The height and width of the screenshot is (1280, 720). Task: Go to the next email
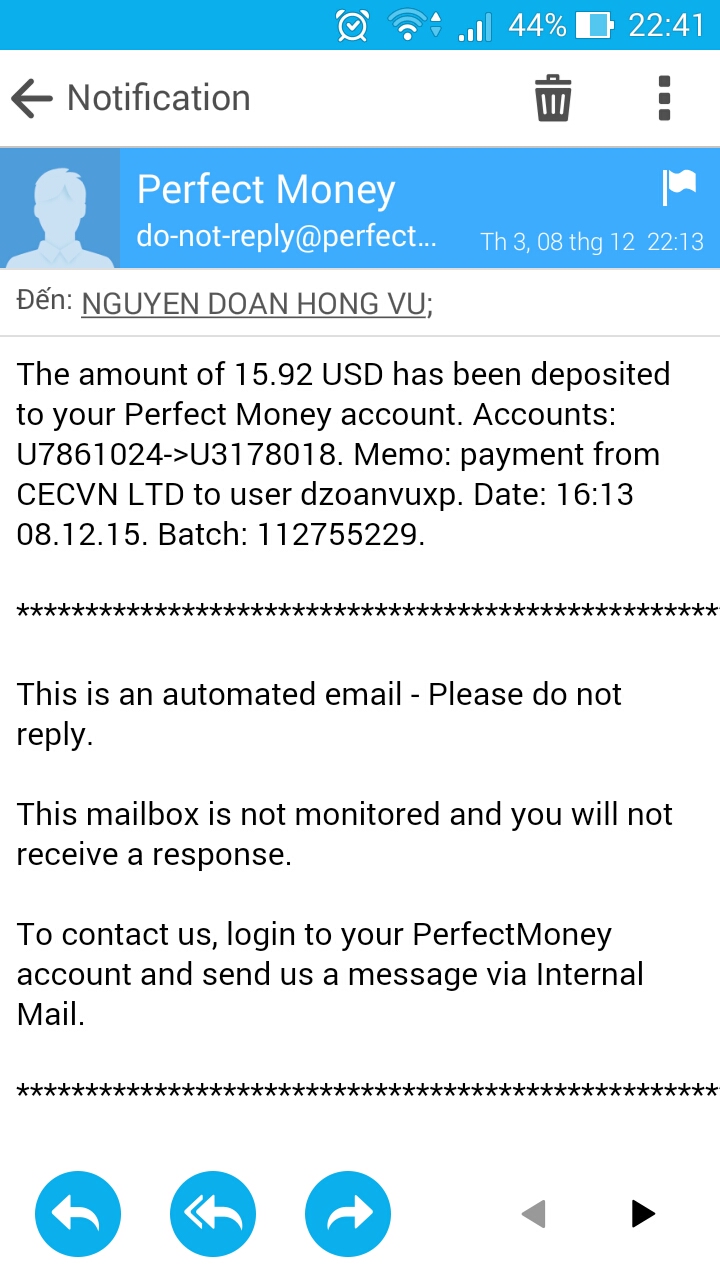click(x=643, y=1214)
